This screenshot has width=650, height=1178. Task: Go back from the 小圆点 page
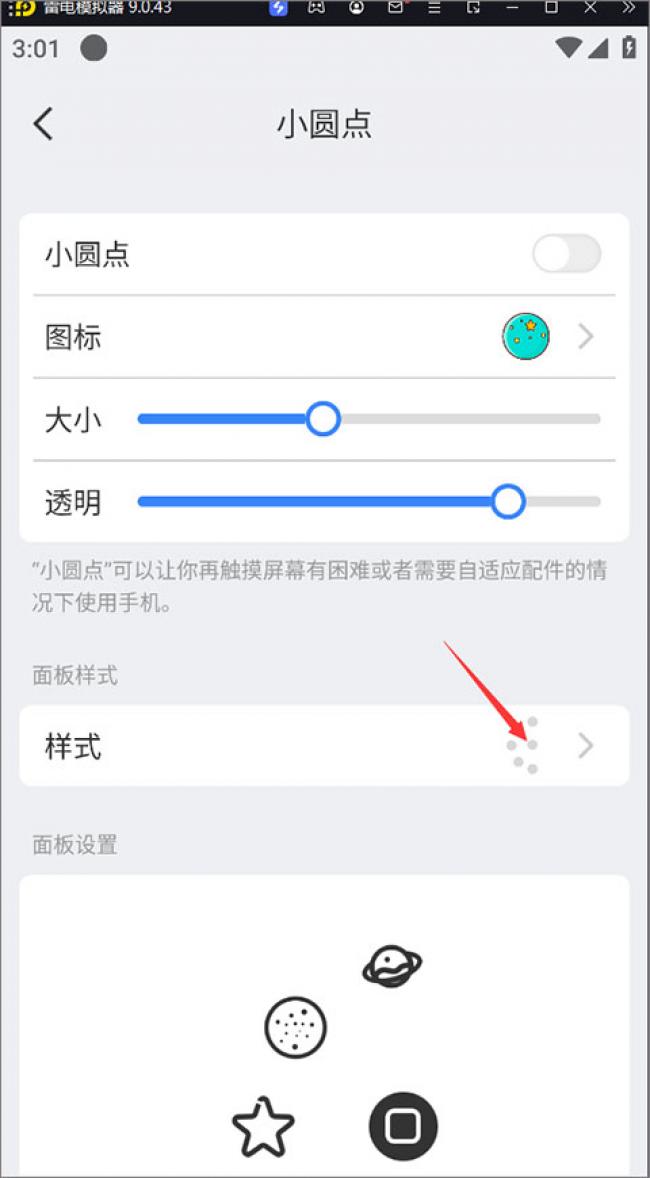(x=43, y=124)
